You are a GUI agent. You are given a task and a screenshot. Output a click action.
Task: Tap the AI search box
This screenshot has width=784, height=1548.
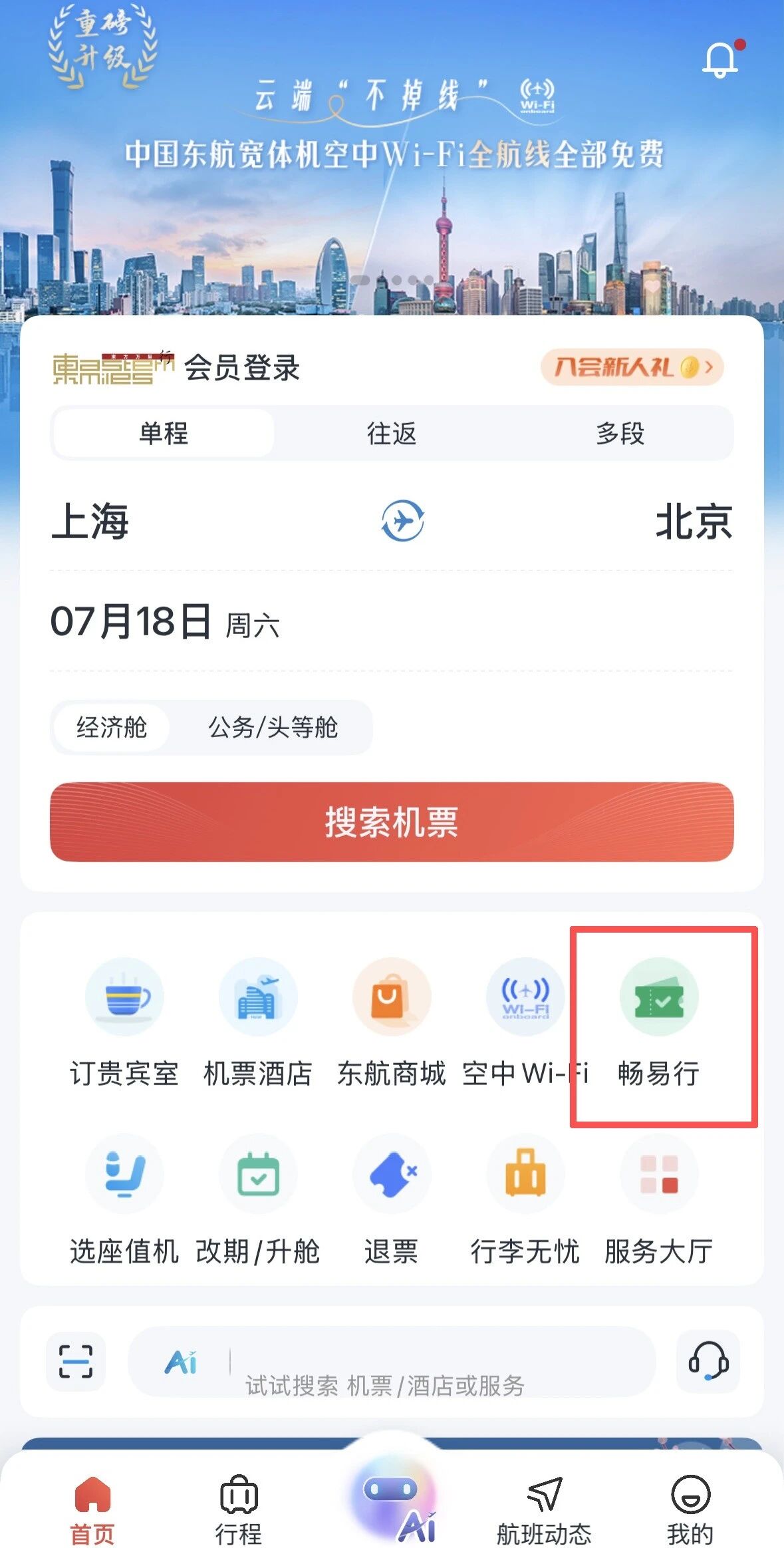click(392, 1361)
